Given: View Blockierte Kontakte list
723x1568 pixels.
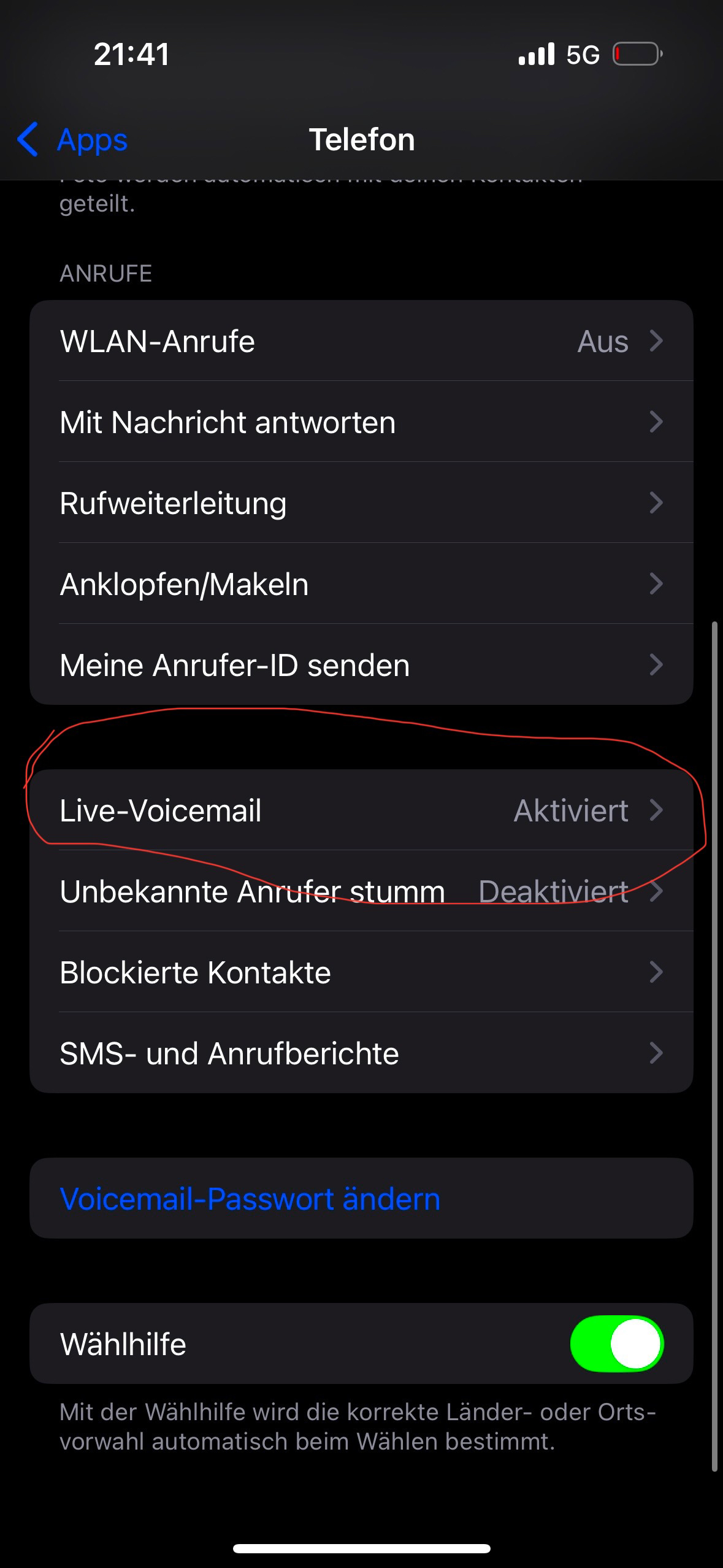Looking at the screenshot, I should tap(361, 972).
